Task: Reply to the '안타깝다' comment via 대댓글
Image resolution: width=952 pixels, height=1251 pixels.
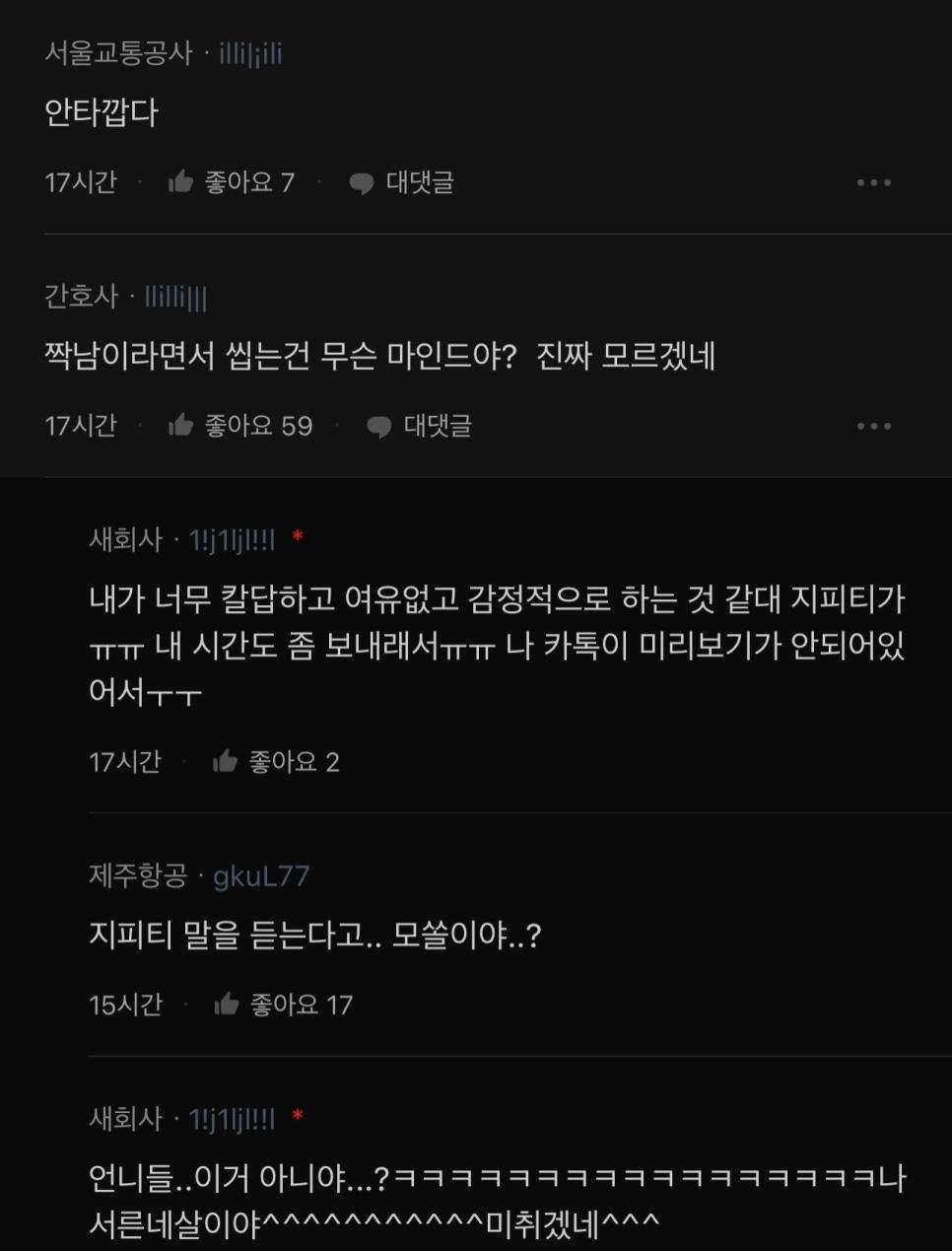Action: [402, 182]
